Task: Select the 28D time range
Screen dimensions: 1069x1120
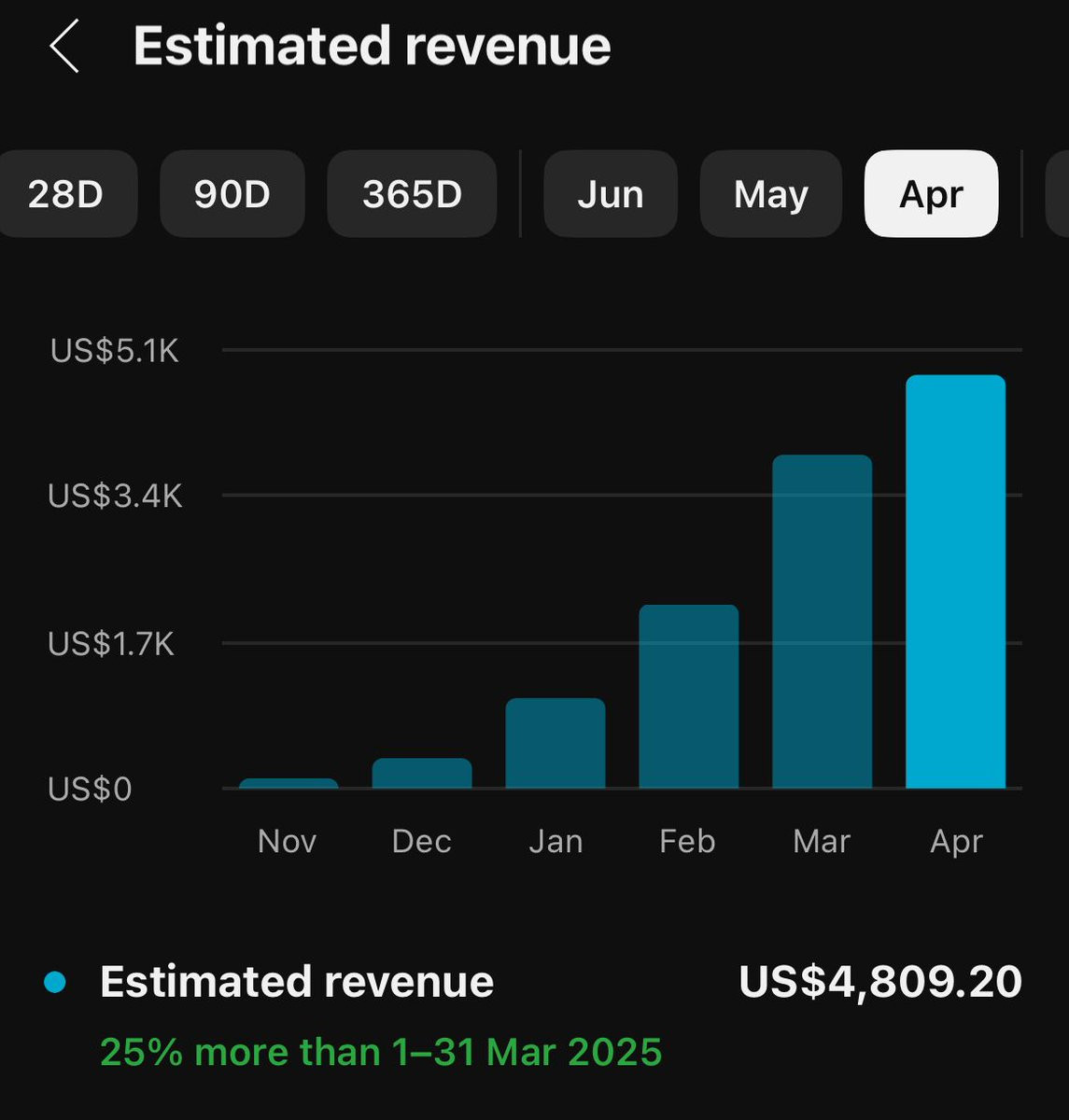Action: coord(65,194)
